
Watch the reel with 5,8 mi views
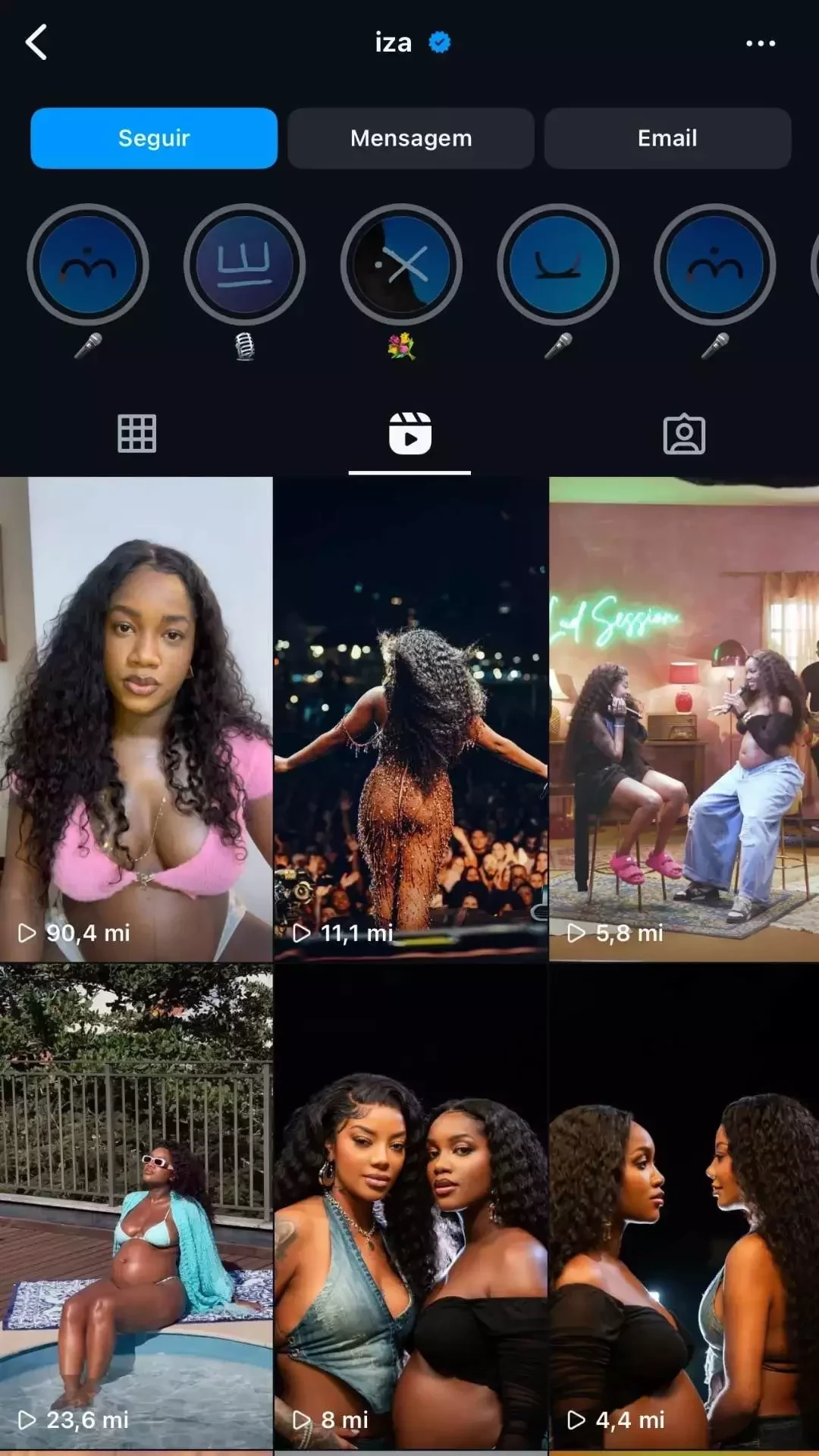pos(684,719)
